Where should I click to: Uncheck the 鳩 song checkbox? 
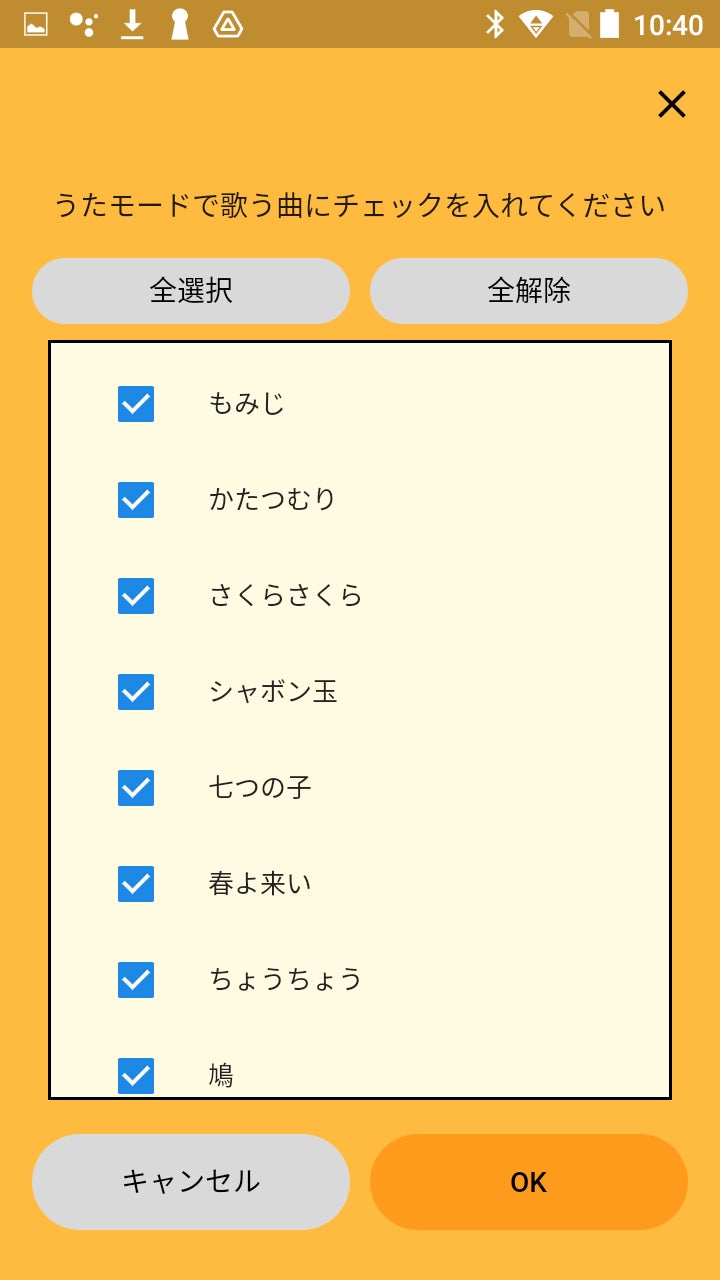tap(136, 1076)
